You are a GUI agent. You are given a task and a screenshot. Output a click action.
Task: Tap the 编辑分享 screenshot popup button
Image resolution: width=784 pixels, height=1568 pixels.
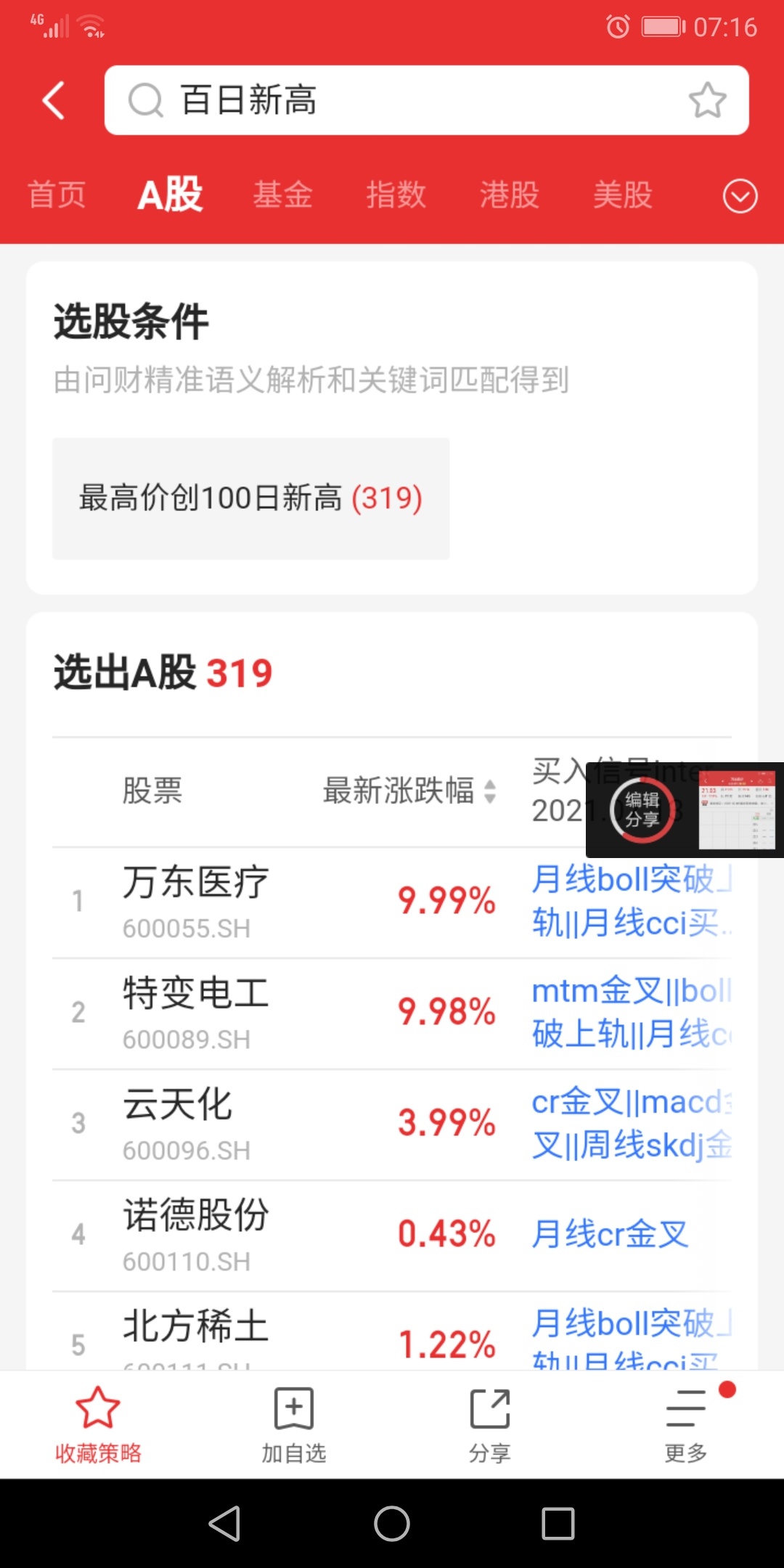tap(642, 810)
